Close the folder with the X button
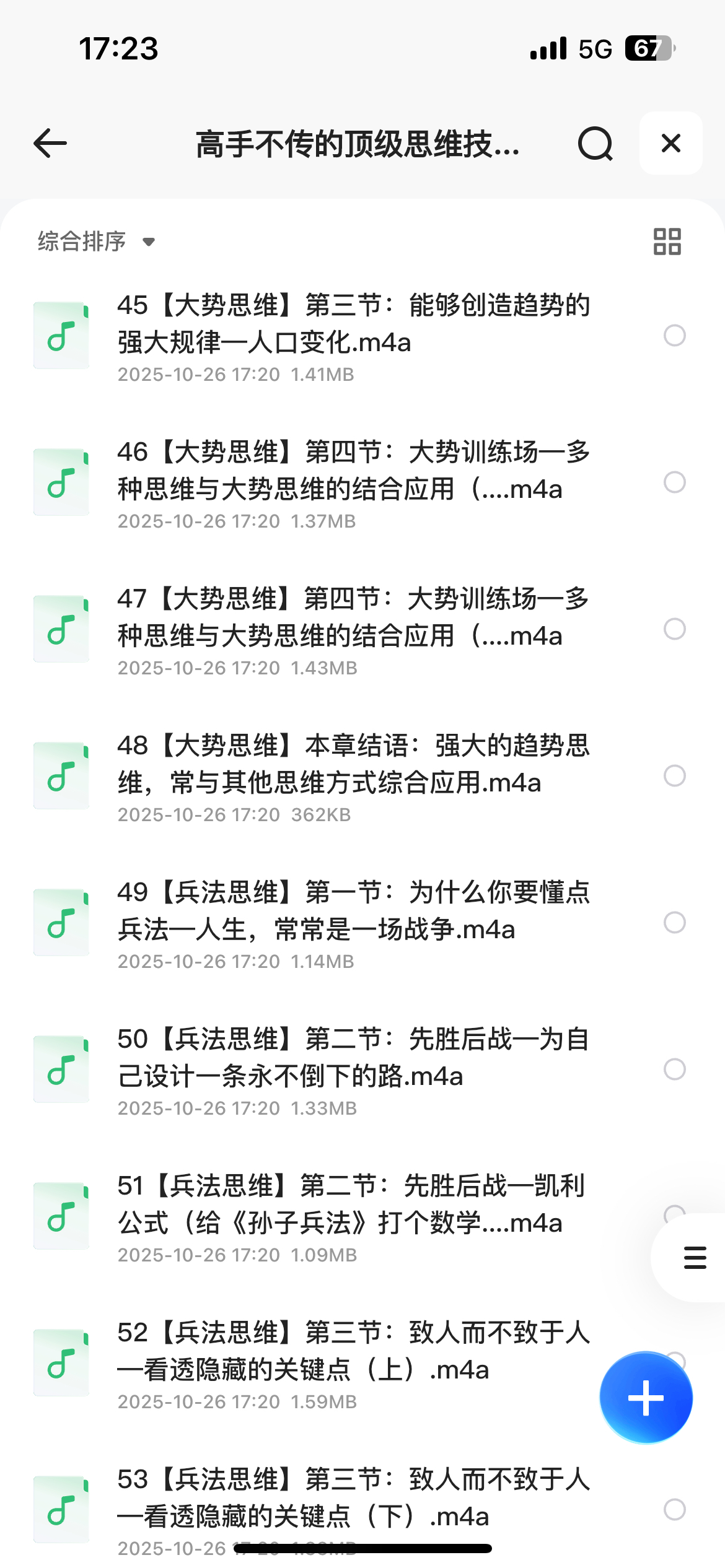 click(671, 144)
